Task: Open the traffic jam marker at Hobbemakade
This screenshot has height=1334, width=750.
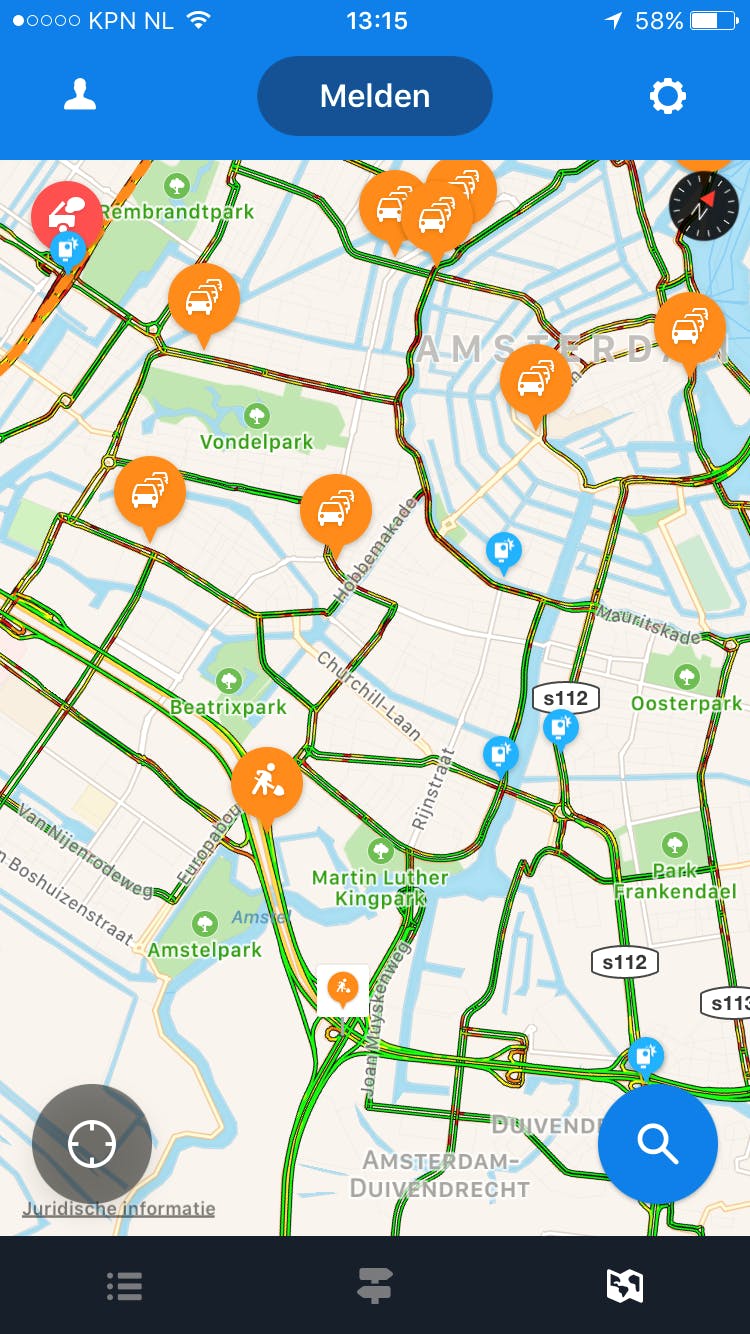Action: click(336, 510)
